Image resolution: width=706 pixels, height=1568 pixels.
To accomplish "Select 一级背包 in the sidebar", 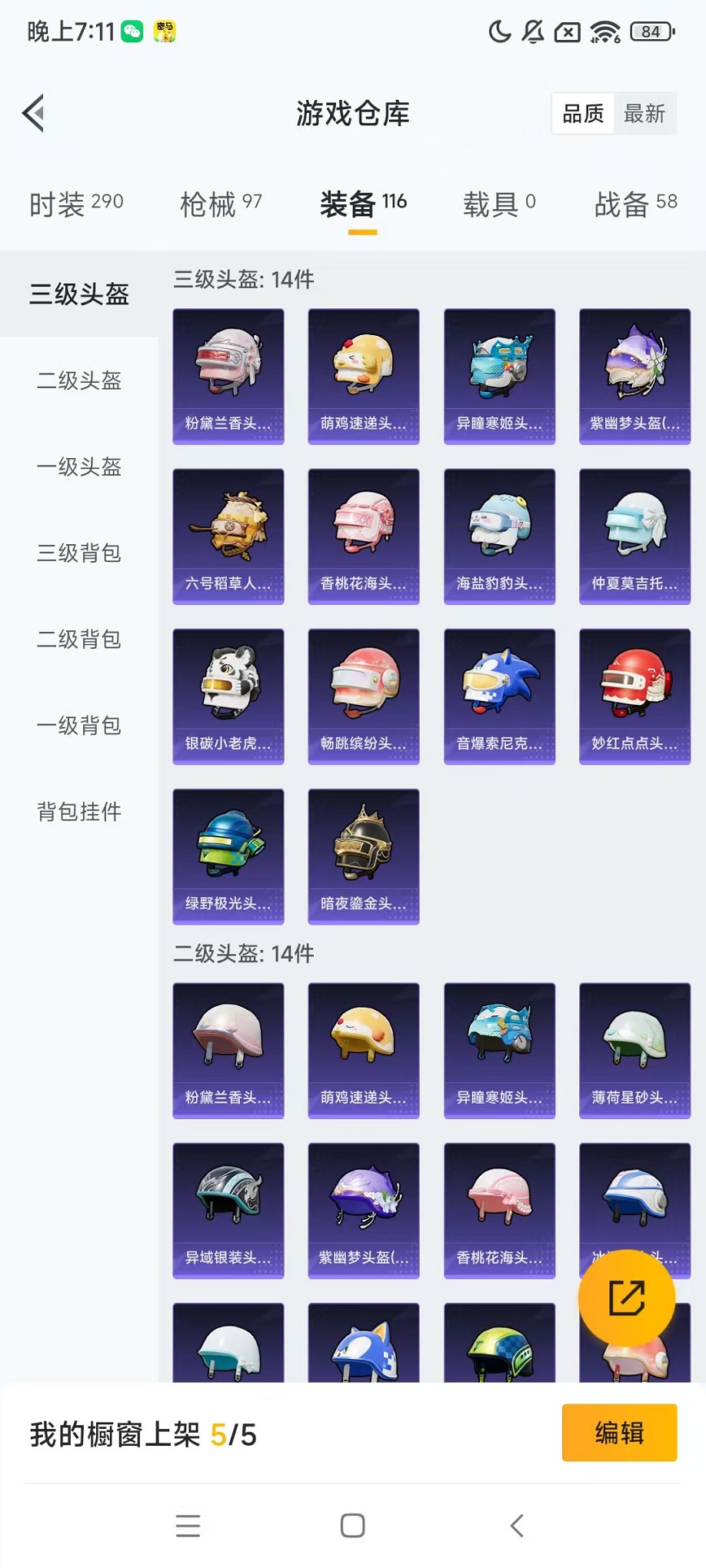I will (x=79, y=725).
